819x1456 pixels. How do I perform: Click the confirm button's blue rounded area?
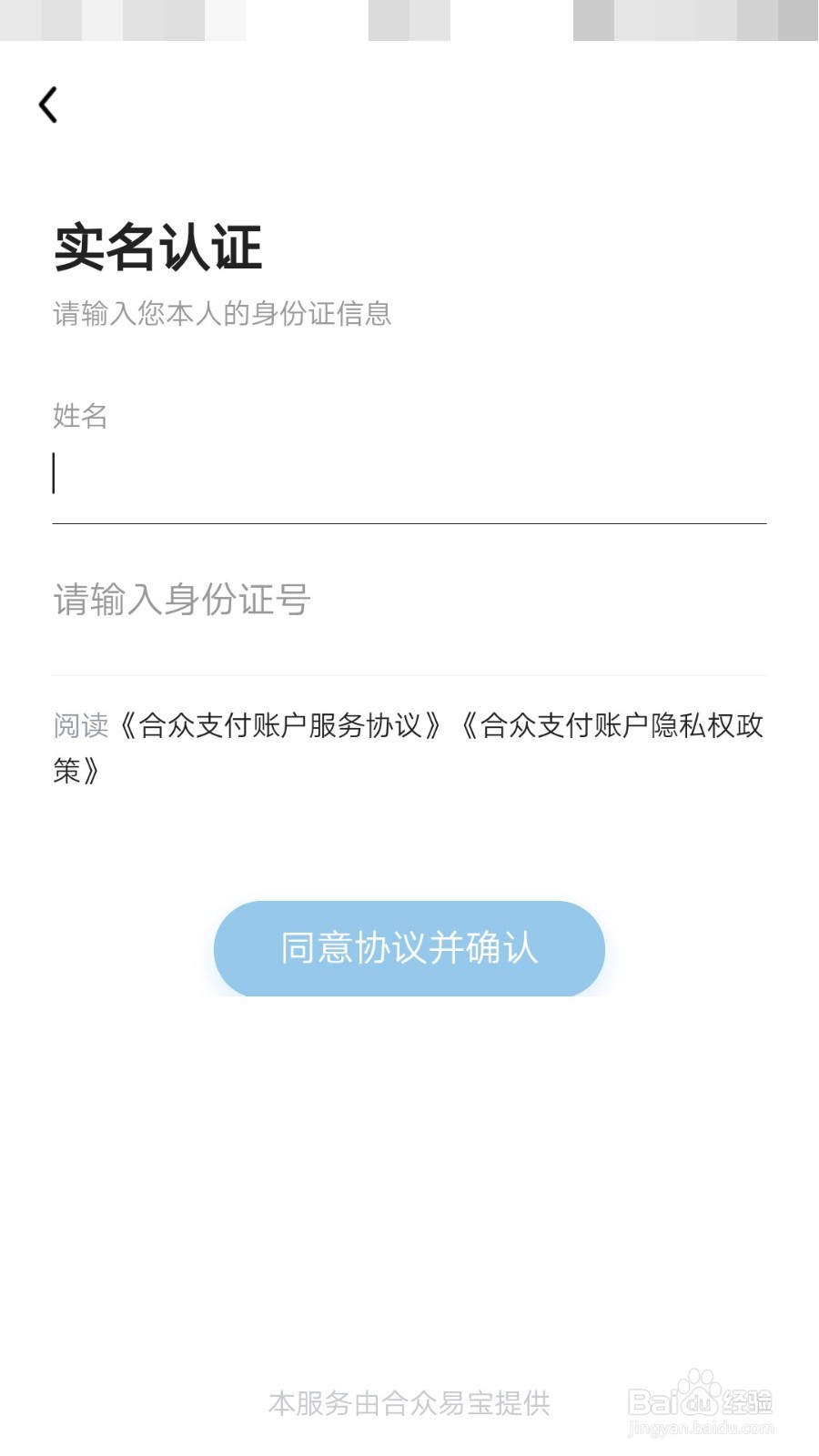click(x=409, y=948)
